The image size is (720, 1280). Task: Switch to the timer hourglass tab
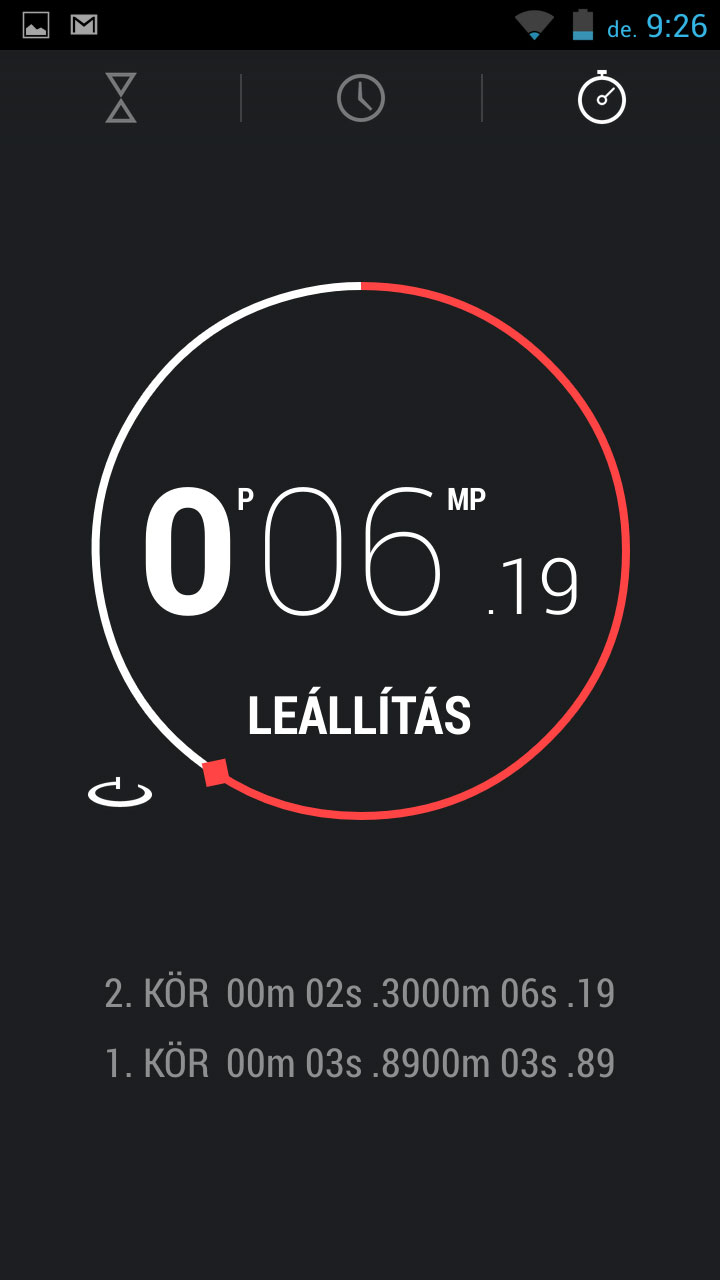point(121,98)
